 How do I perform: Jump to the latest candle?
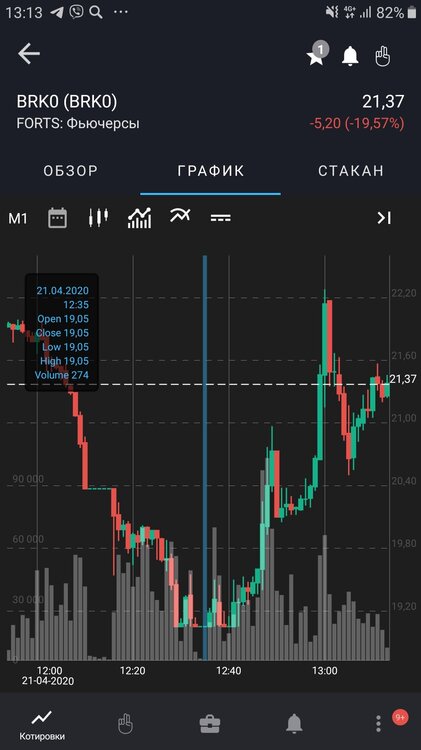(384, 218)
